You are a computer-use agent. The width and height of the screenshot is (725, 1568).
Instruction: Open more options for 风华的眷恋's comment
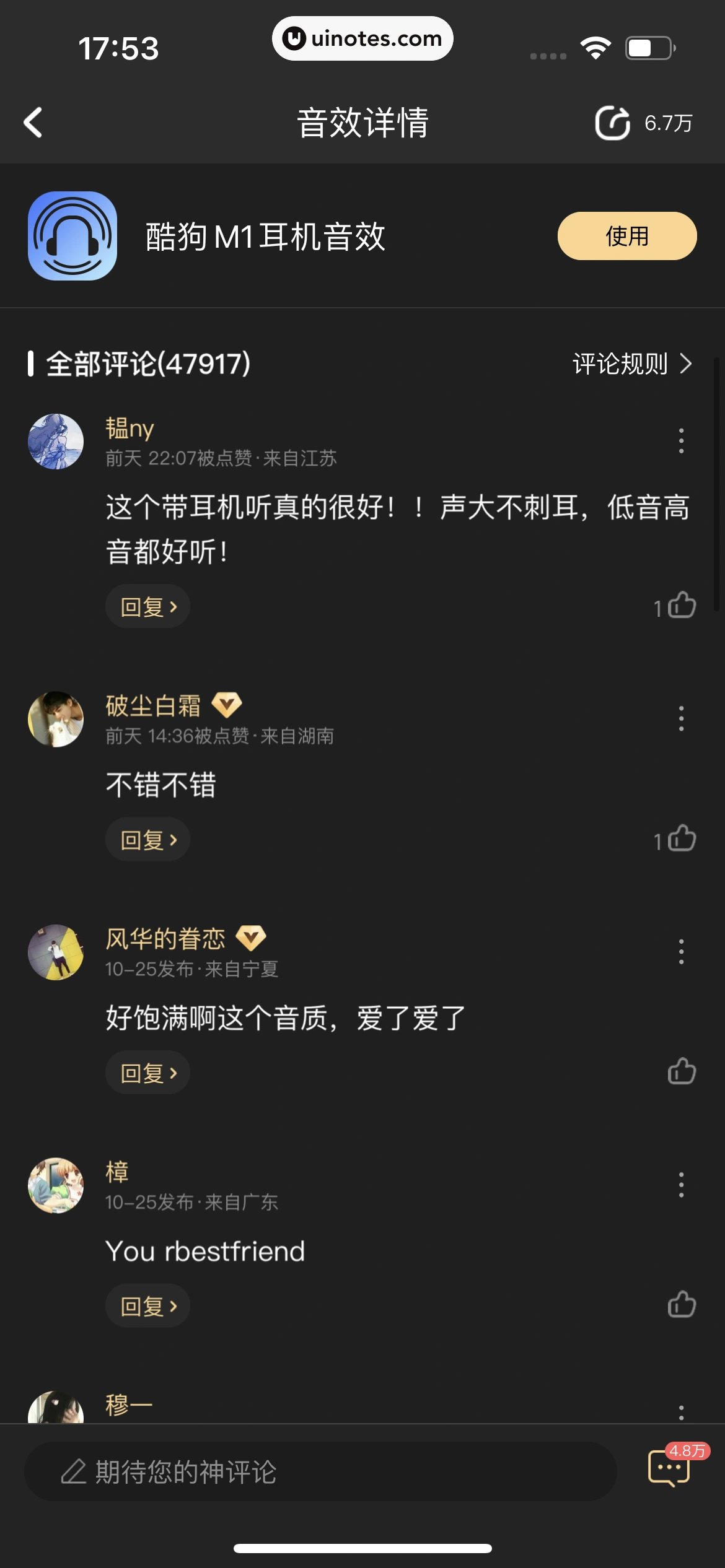681,952
